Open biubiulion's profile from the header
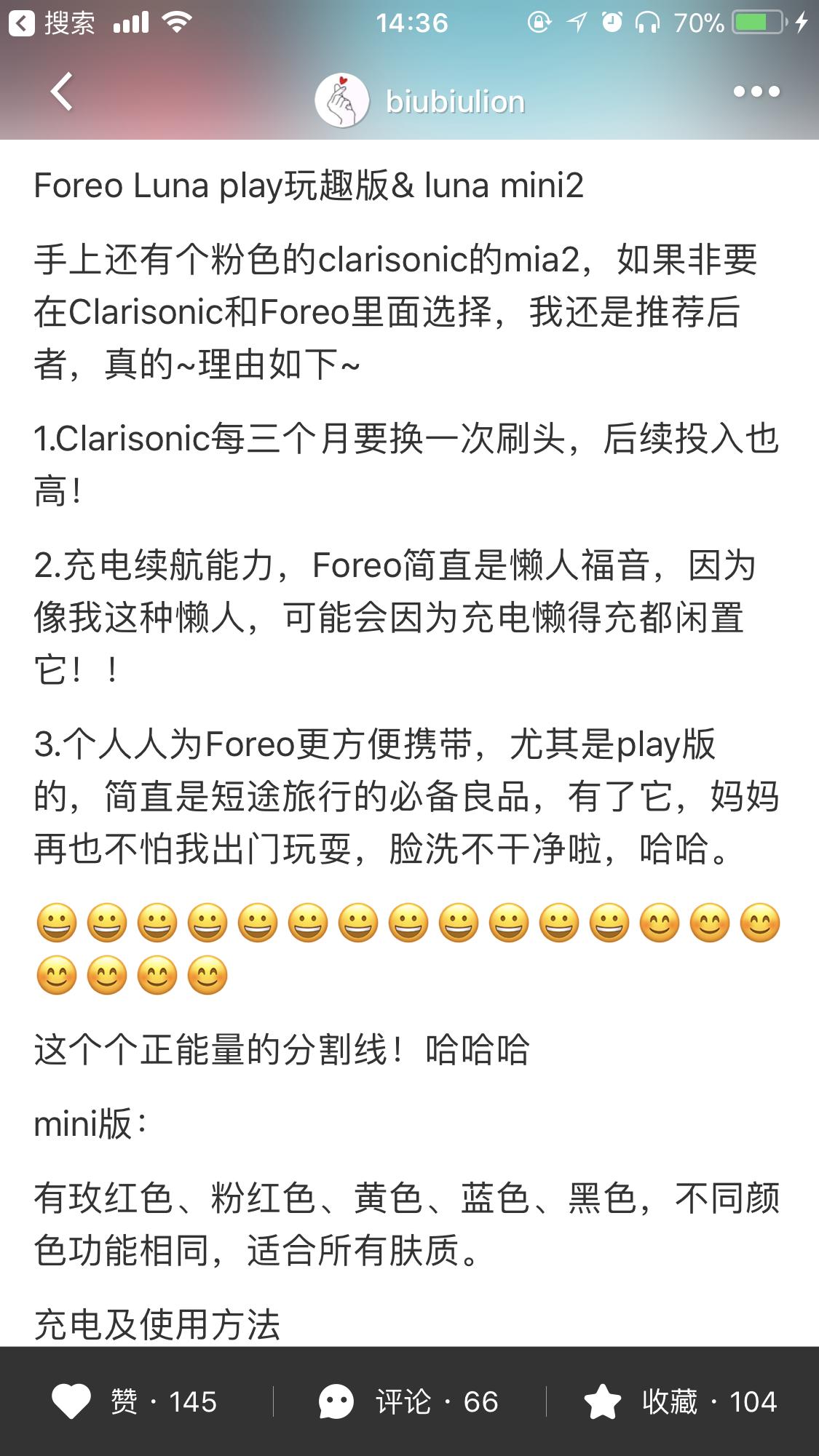The width and height of the screenshot is (819, 1456). coord(420,101)
